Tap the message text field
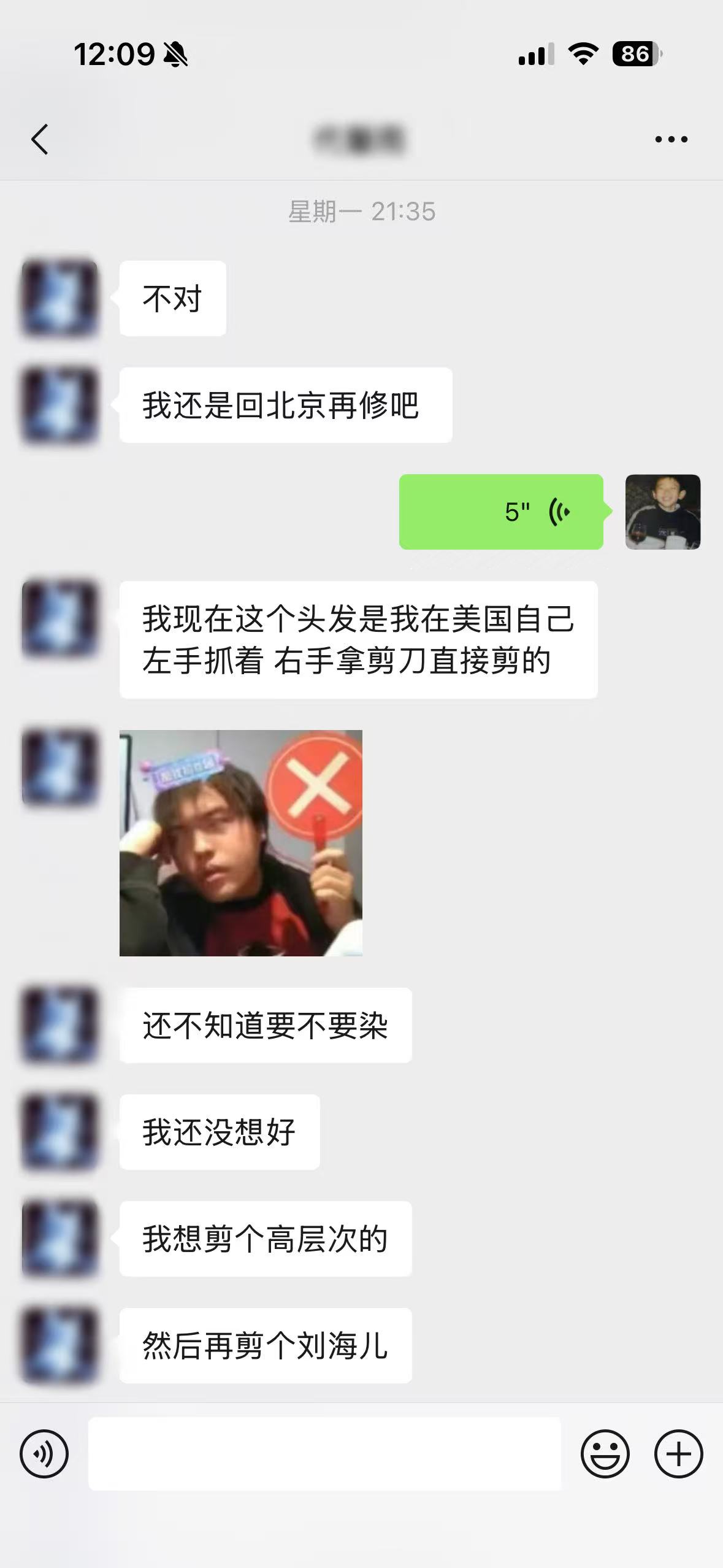723x1568 pixels. coord(324,1453)
